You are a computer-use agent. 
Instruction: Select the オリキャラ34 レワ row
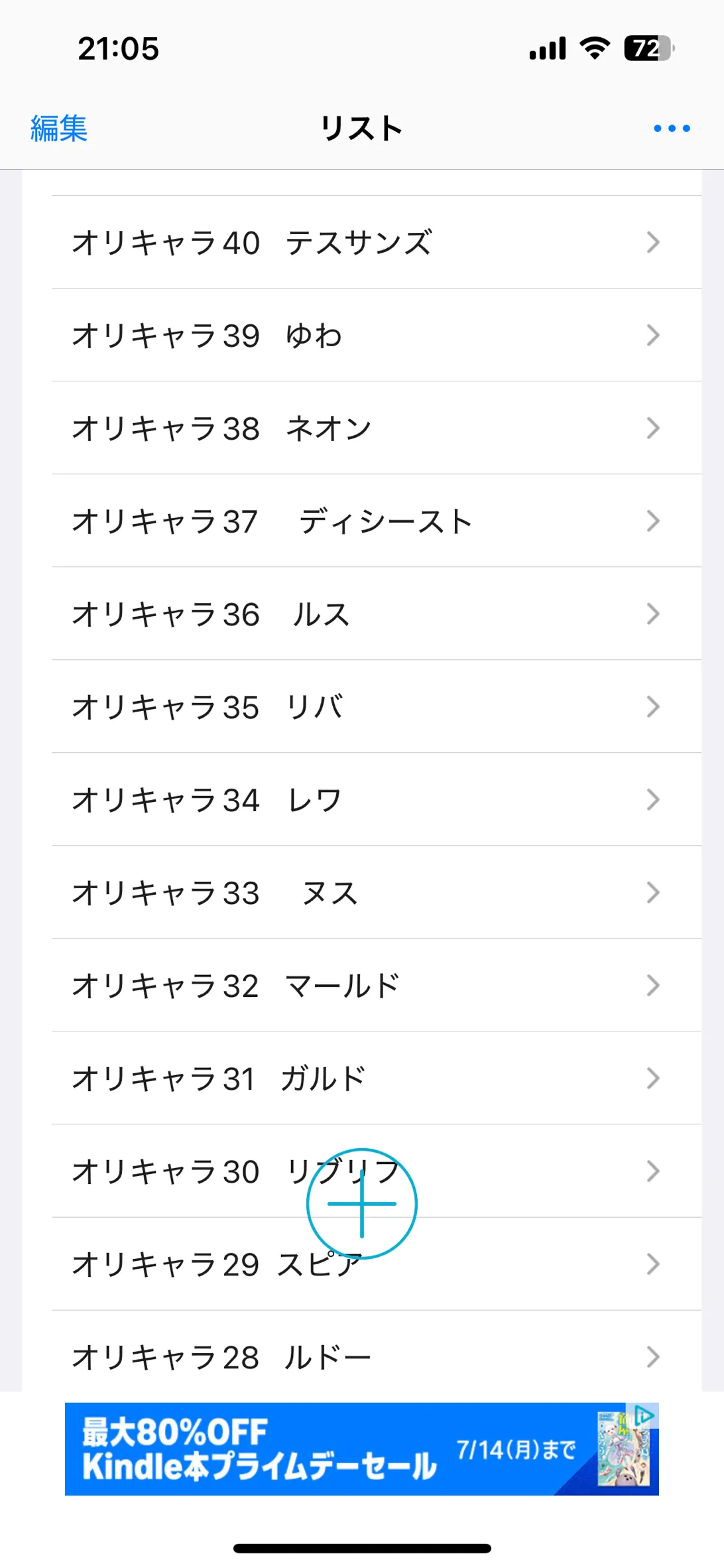tap(207, 799)
